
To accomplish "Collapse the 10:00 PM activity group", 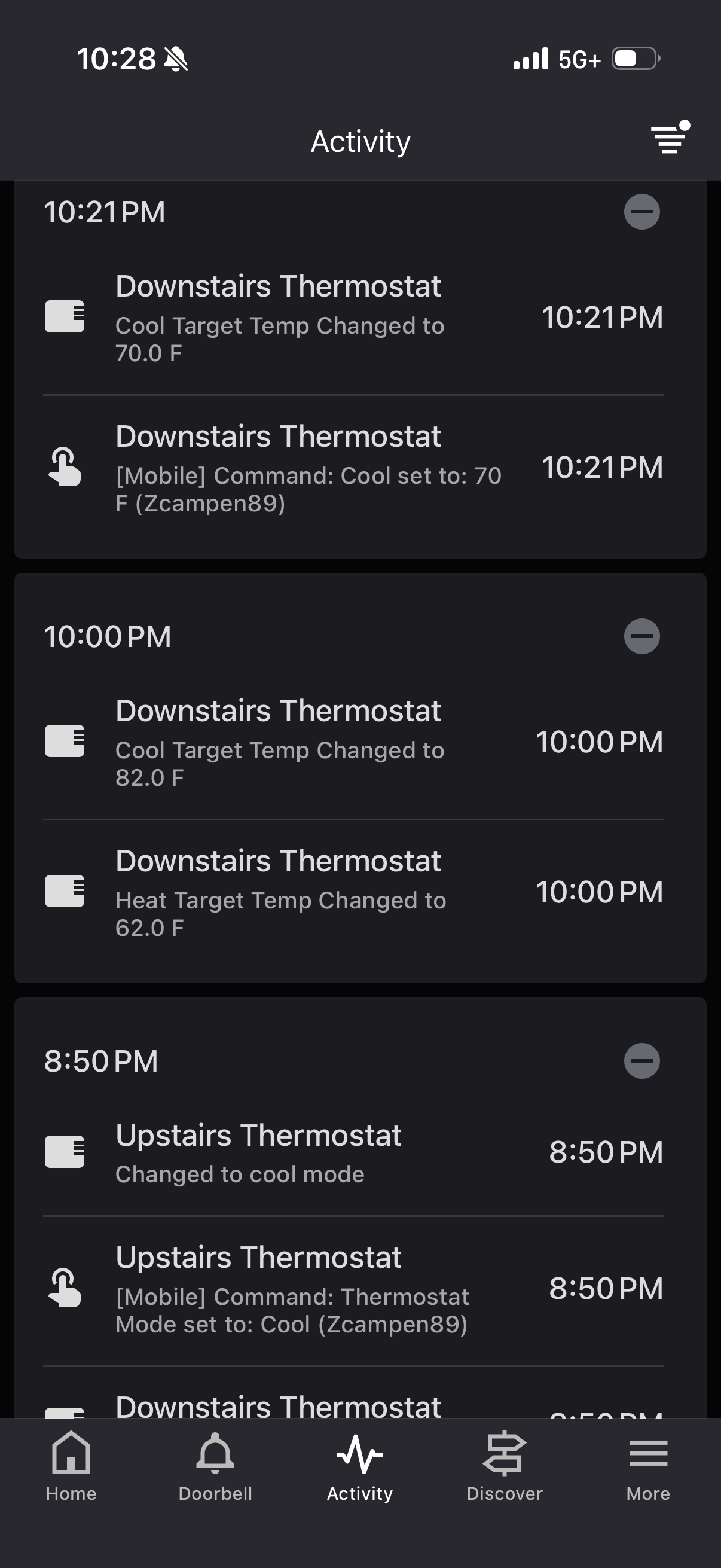I will (x=641, y=637).
